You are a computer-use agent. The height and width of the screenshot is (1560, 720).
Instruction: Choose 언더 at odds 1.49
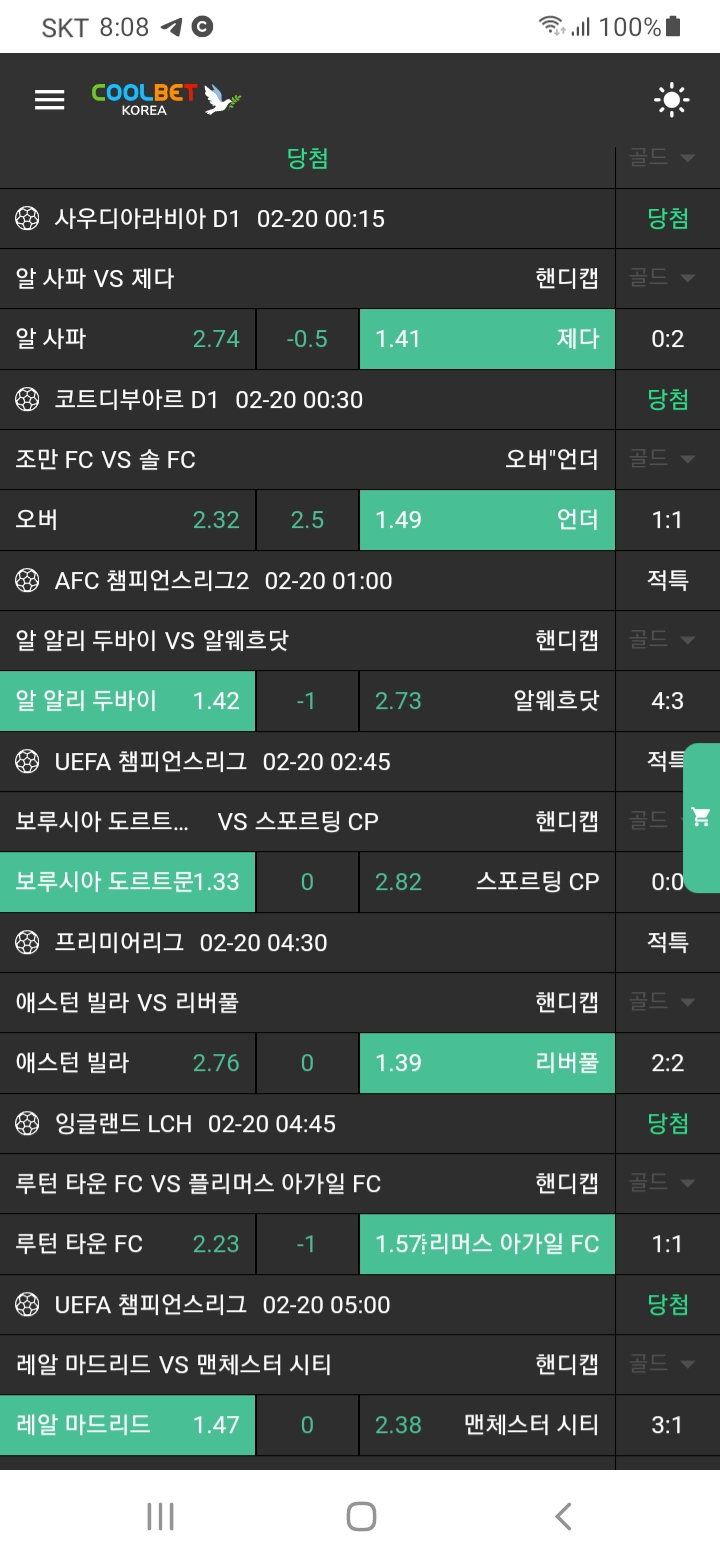click(487, 520)
